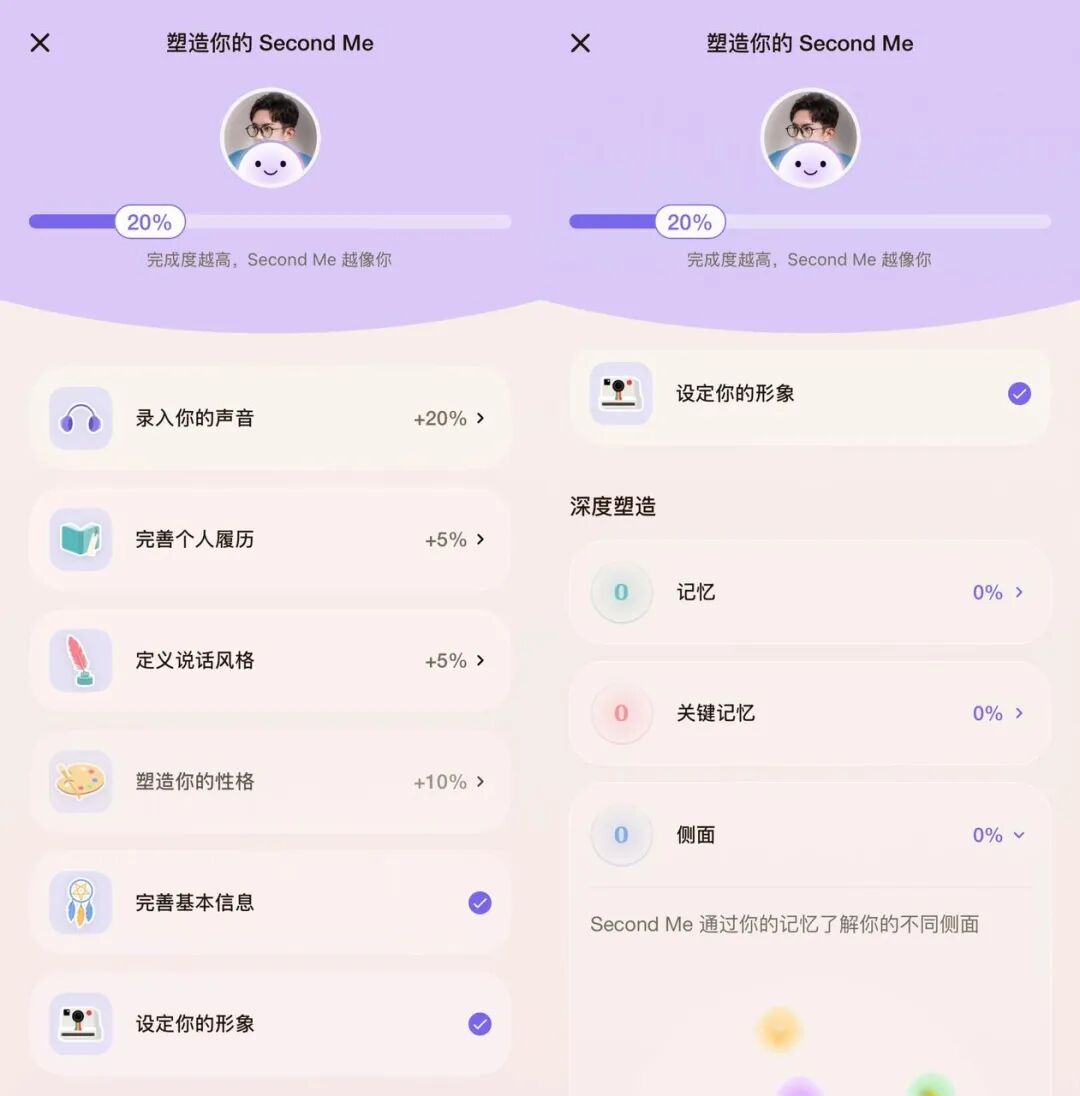Open 塑造你的性格 personality row
The image size is (1080, 1096).
[x=270, y=781]
